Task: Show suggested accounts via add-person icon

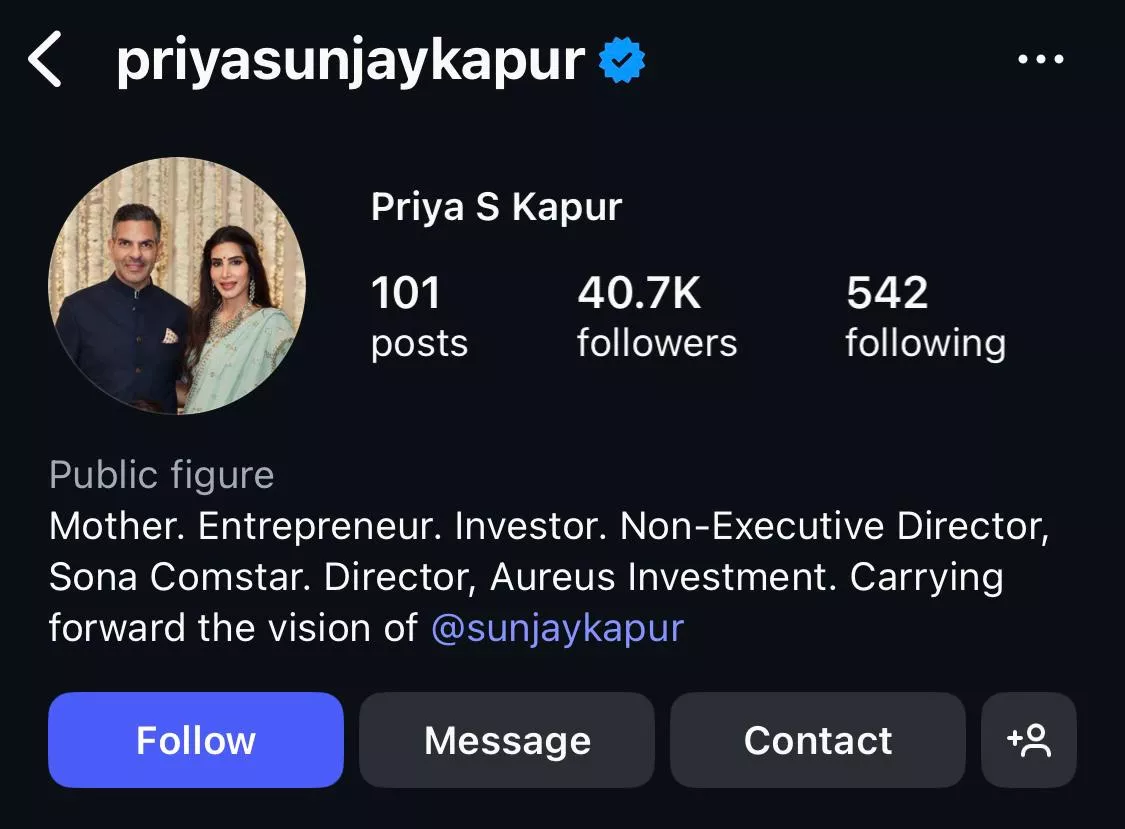Action: tap(1028, 740)
